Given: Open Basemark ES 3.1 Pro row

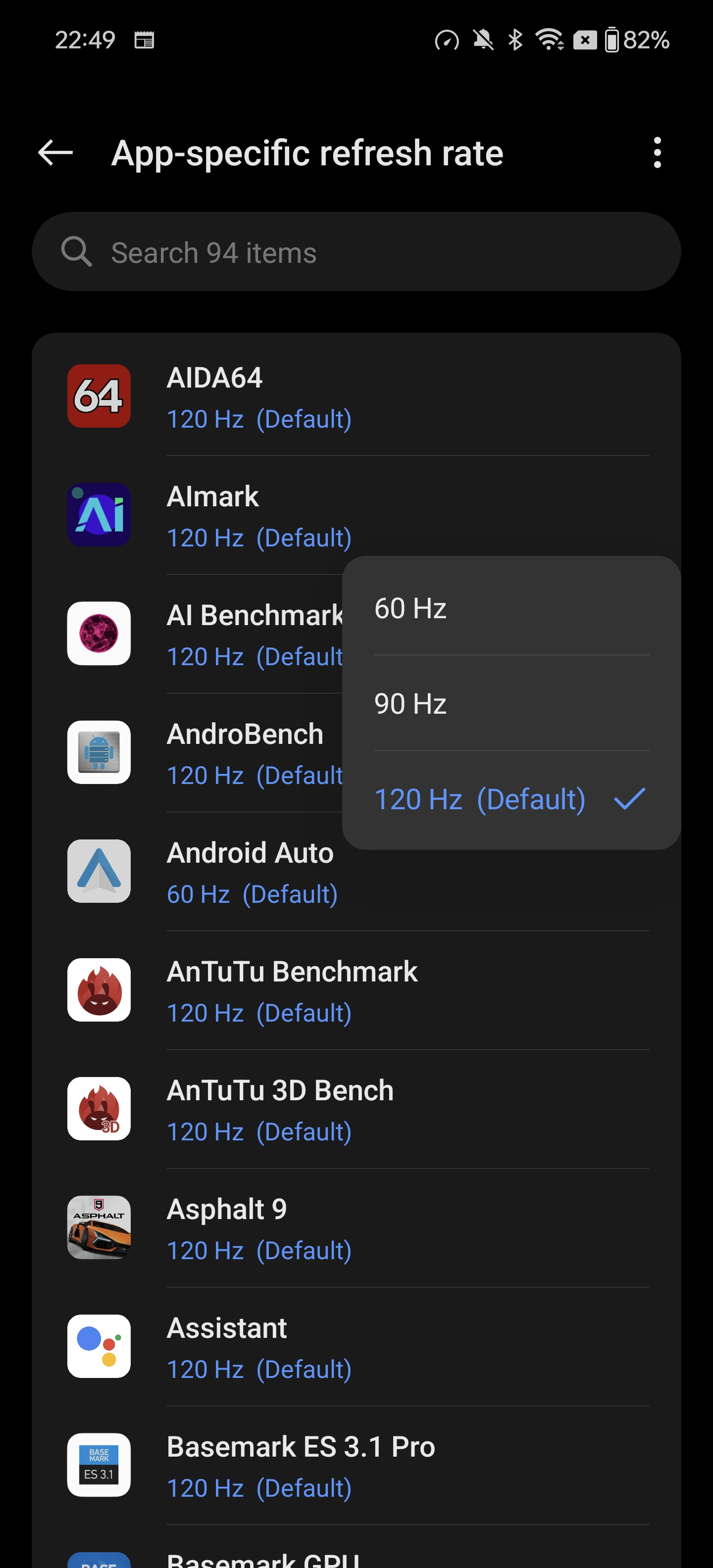Looking at the screenshot, I should point(356,1465).
